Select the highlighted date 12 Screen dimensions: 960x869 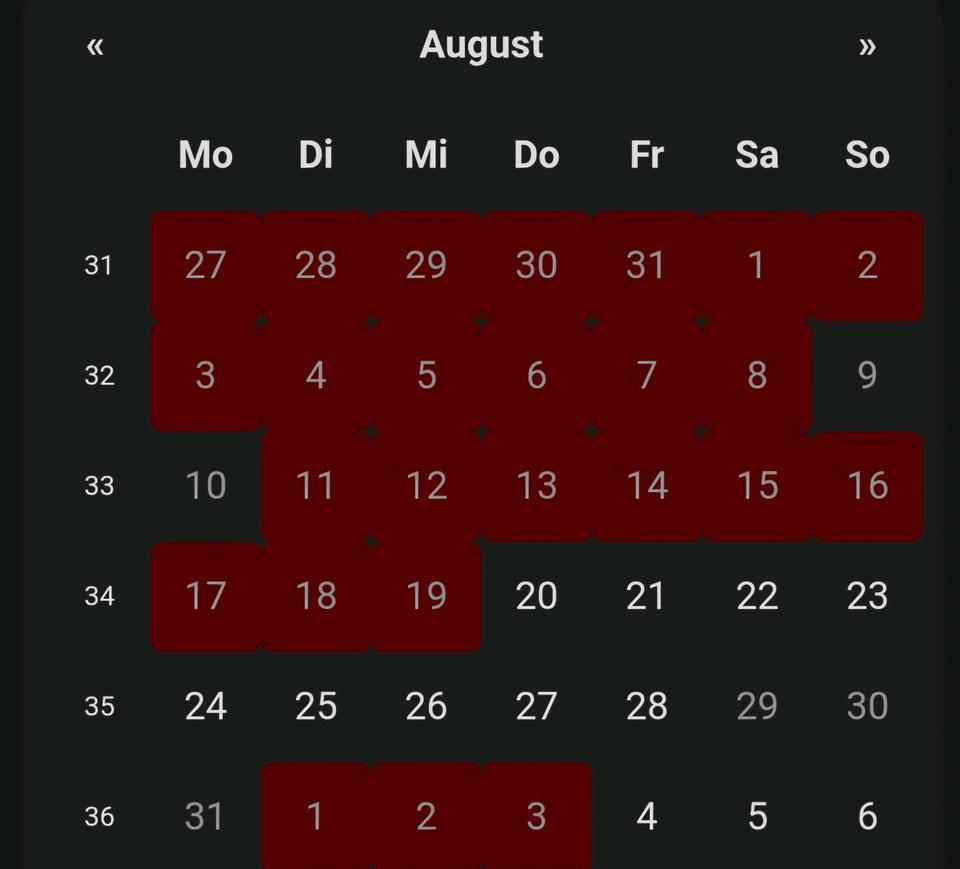(x=426, y=486)
